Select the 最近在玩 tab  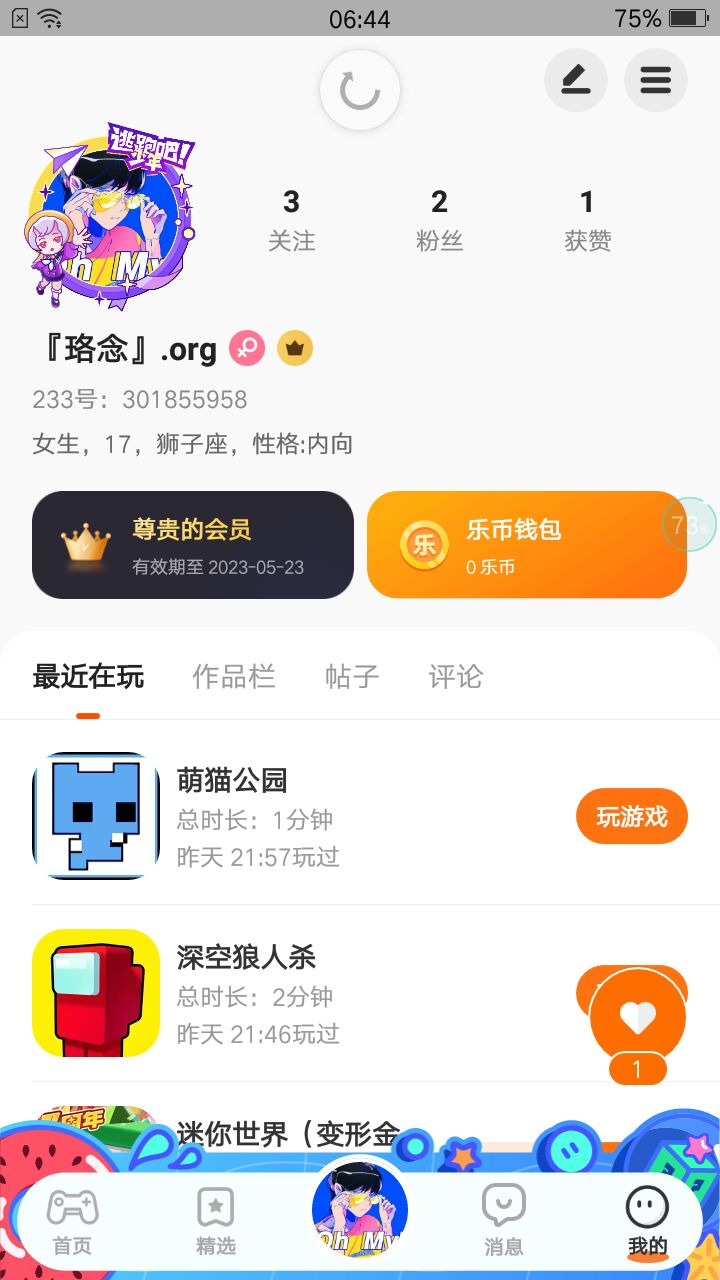(88, 677)
